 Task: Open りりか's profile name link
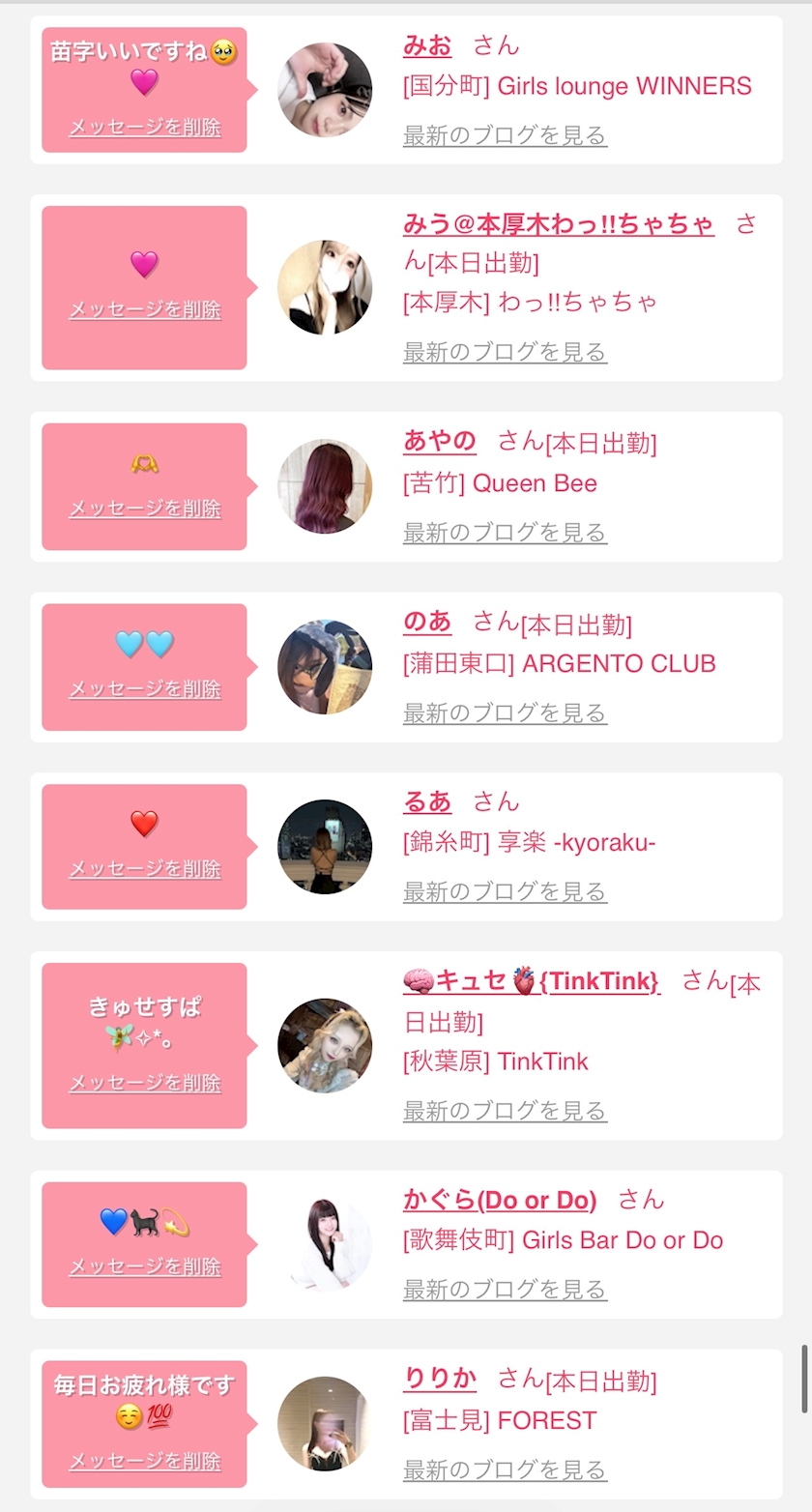(x=440, y=1378)
